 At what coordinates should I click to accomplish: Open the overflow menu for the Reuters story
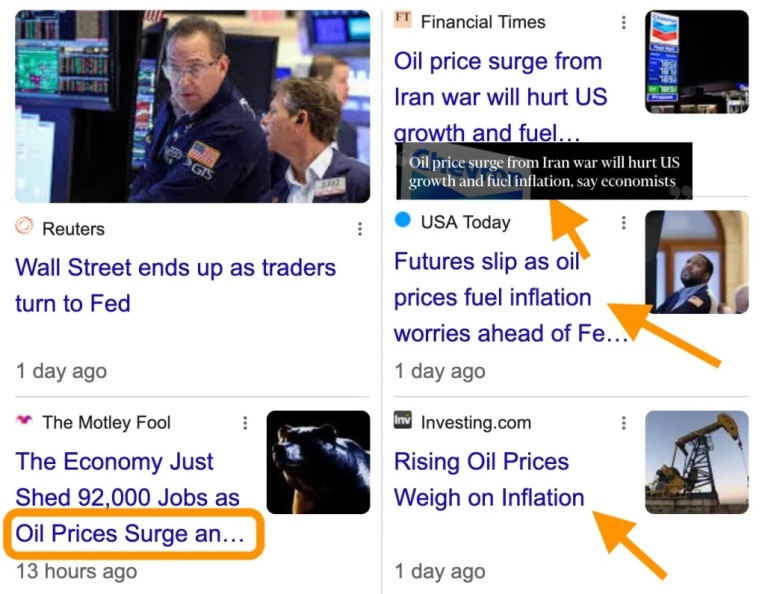click(x=360, y=229)
